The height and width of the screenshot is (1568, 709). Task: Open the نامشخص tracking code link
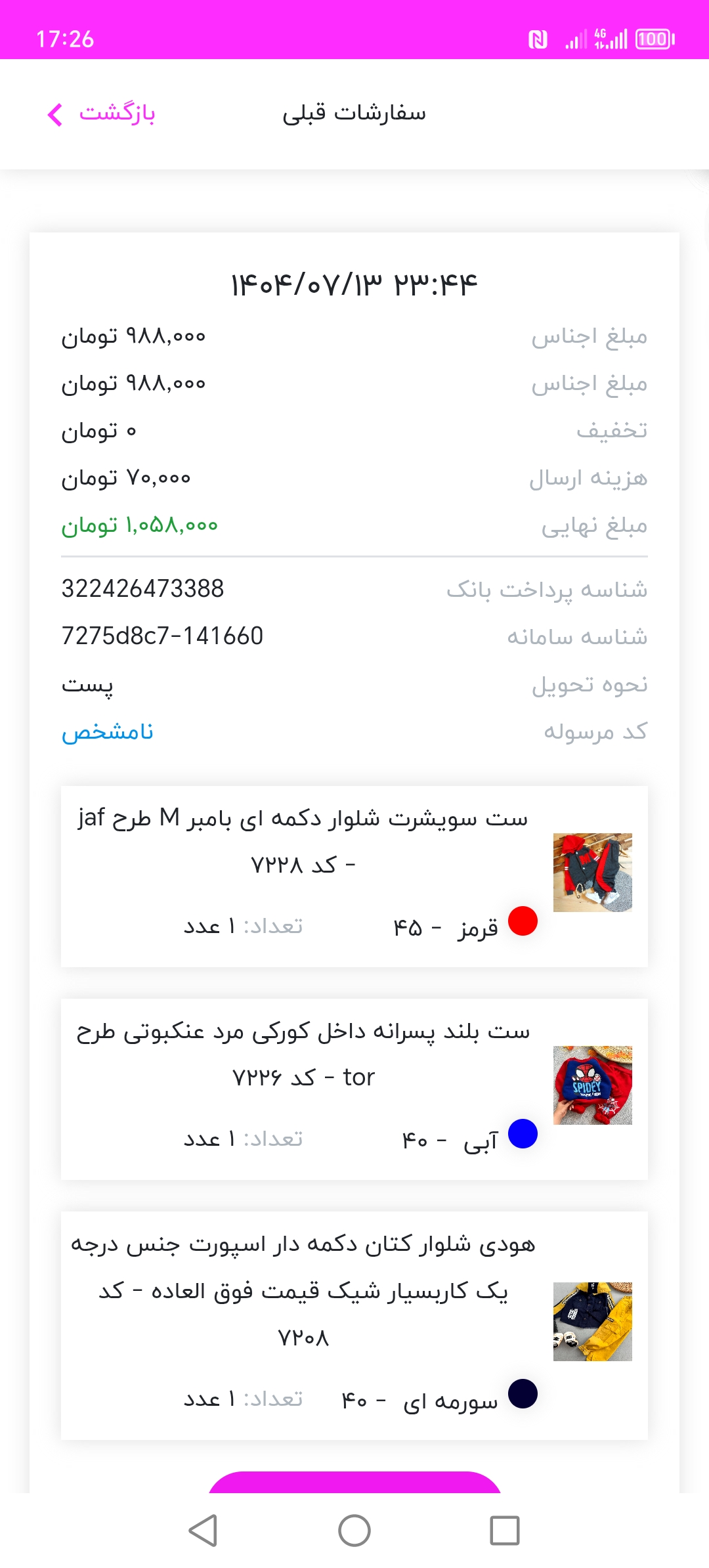coord(108,731)
